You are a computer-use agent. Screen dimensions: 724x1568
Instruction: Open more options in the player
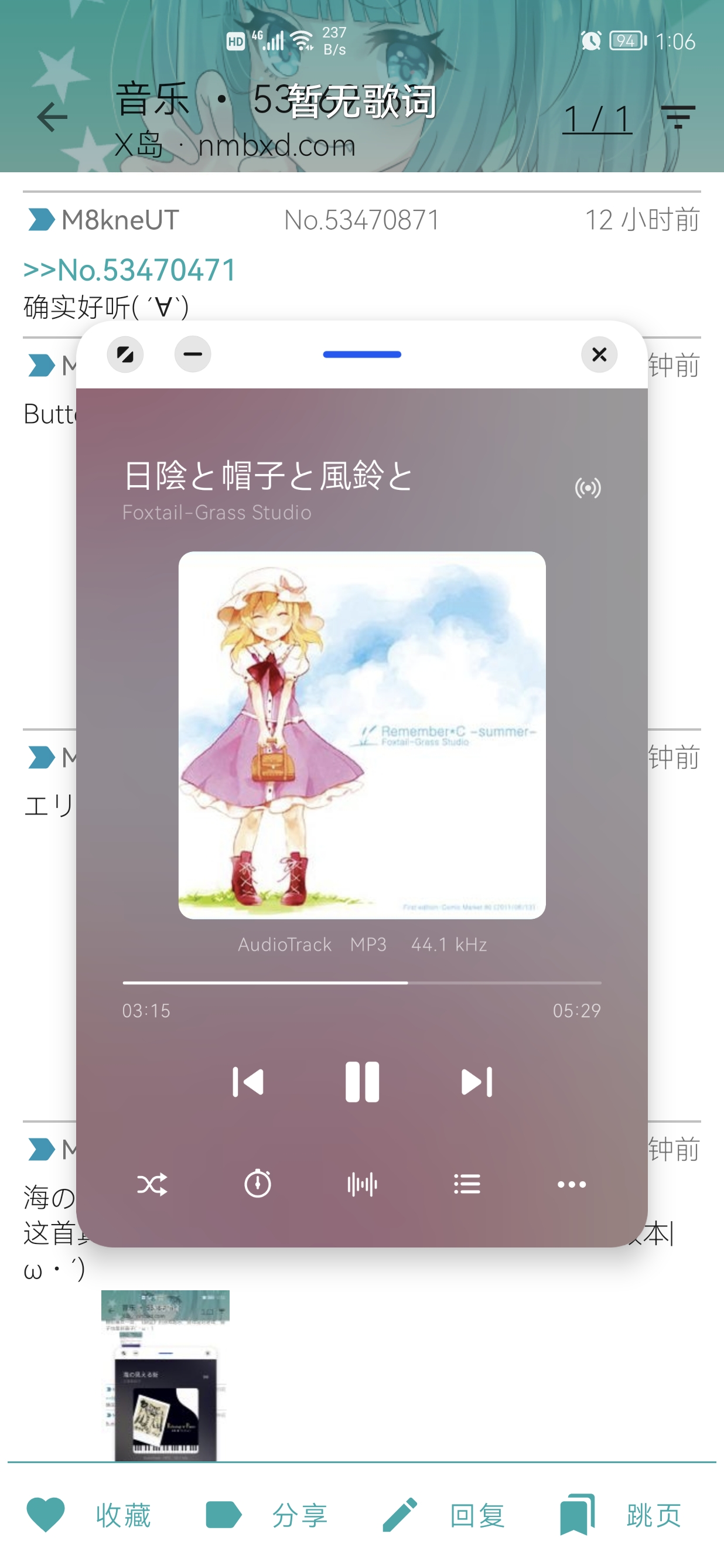[x=572, y=1184]
